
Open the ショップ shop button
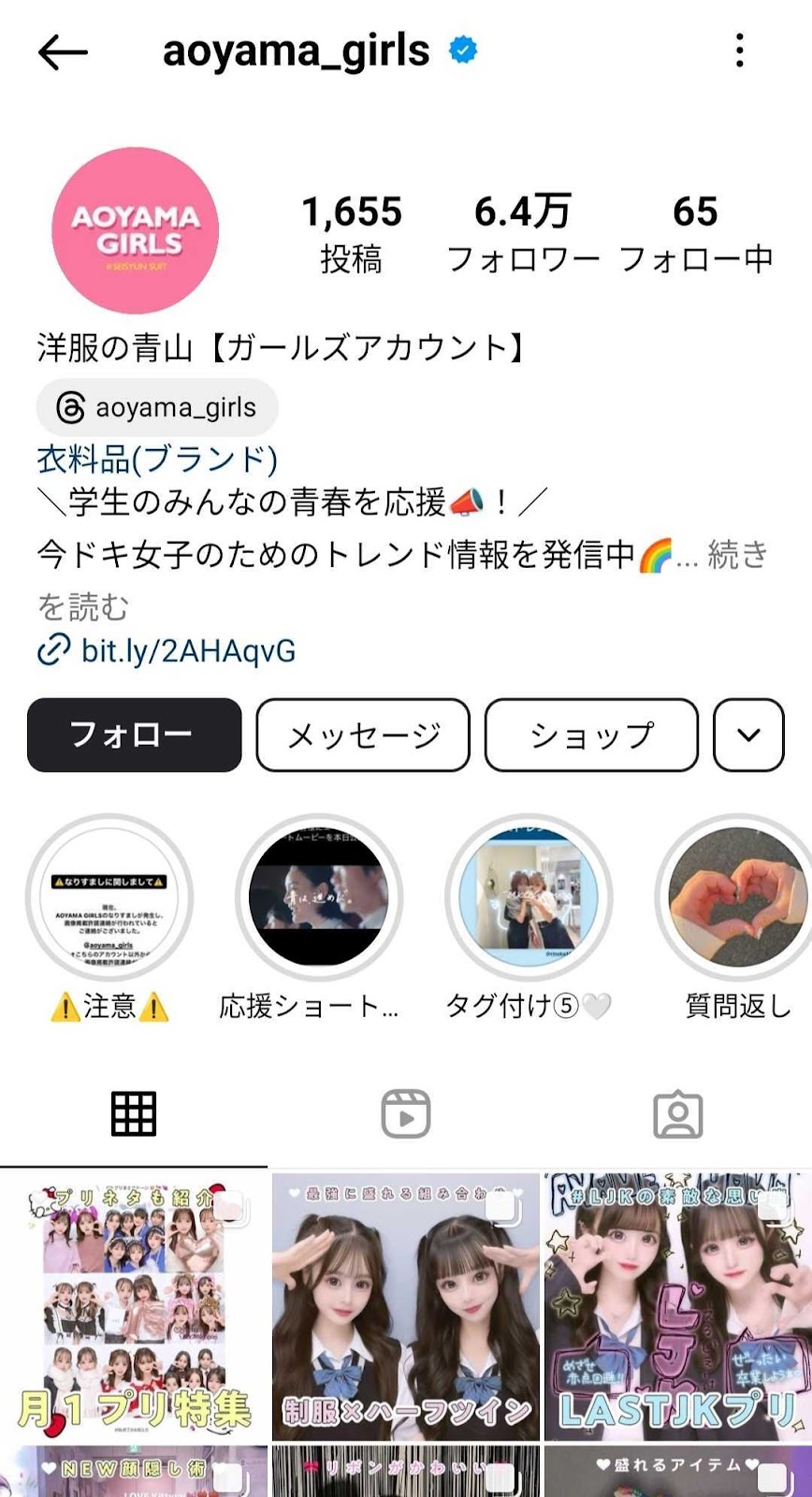point(591,735)
